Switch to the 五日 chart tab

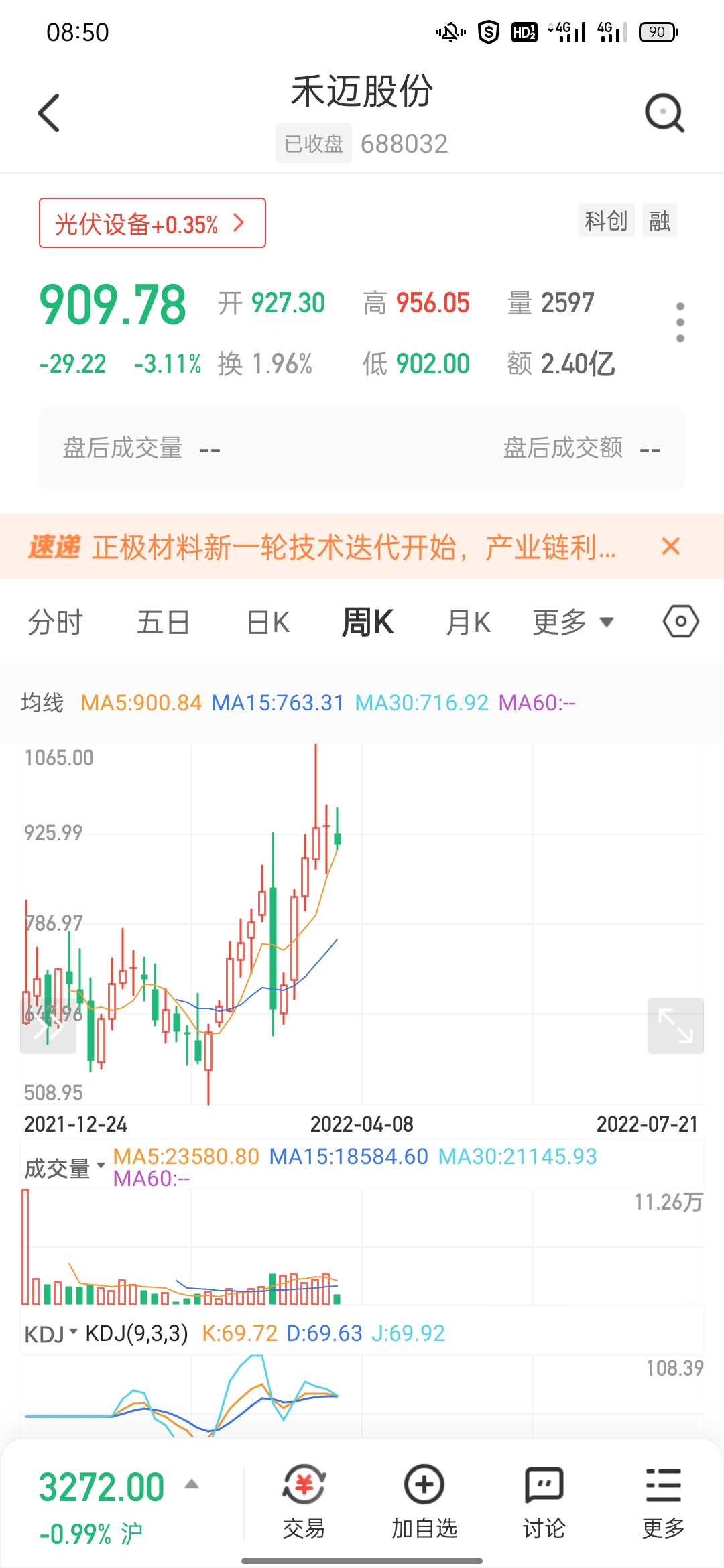click(x=163, y=623)
